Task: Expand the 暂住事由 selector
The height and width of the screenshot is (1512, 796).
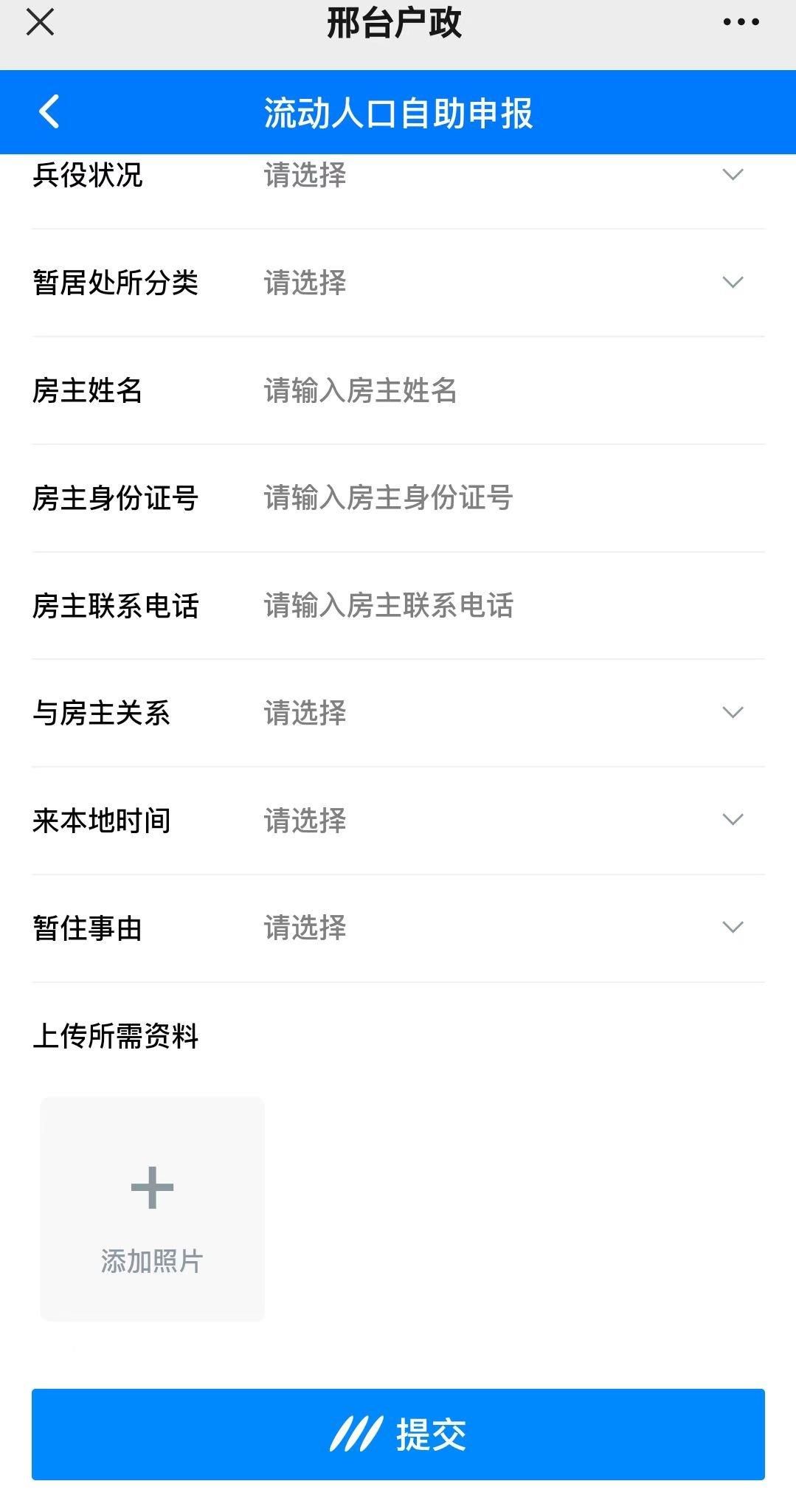Action: [502, 928]
